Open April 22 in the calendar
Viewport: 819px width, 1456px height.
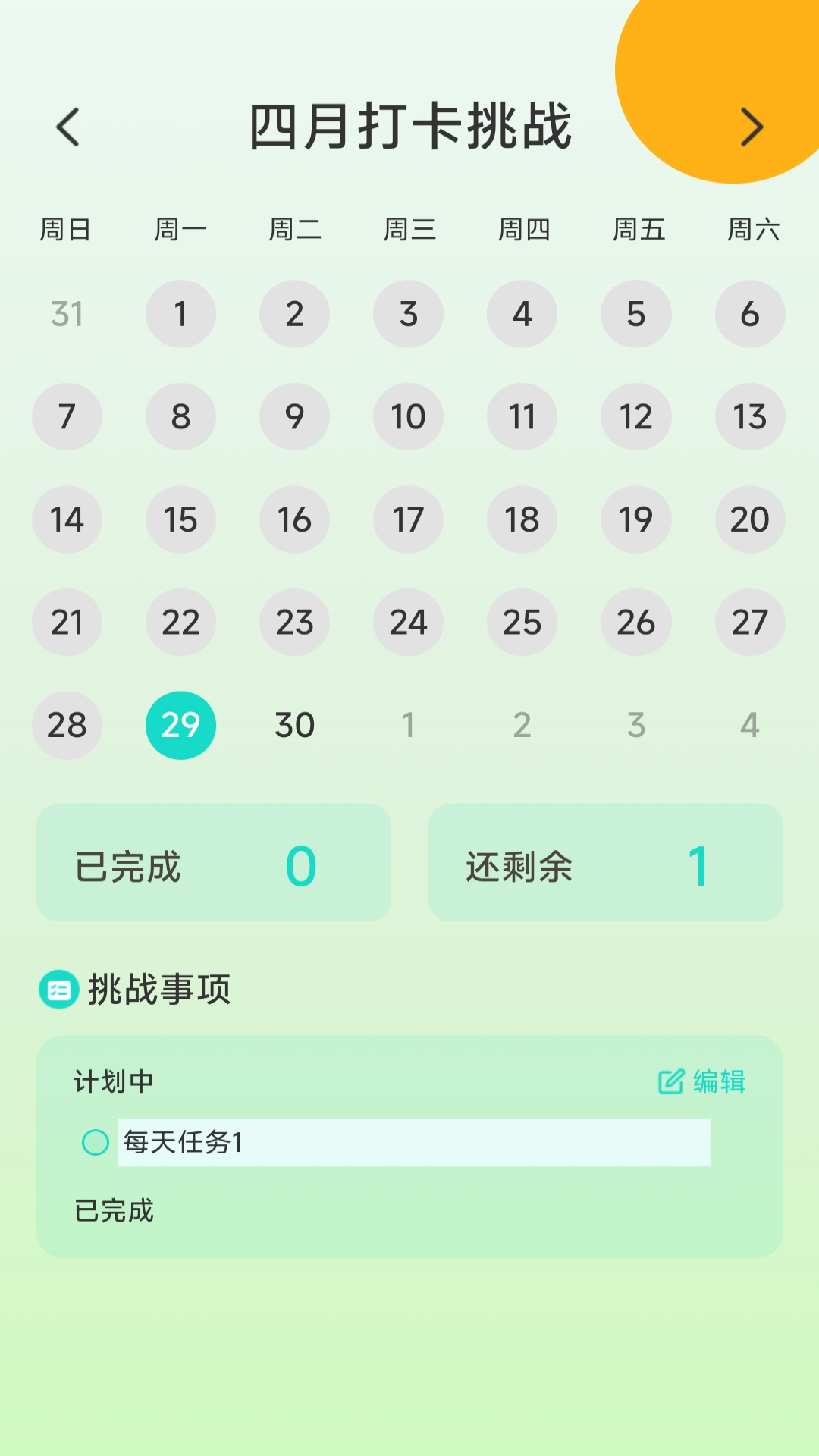click(x=180, y=623)
